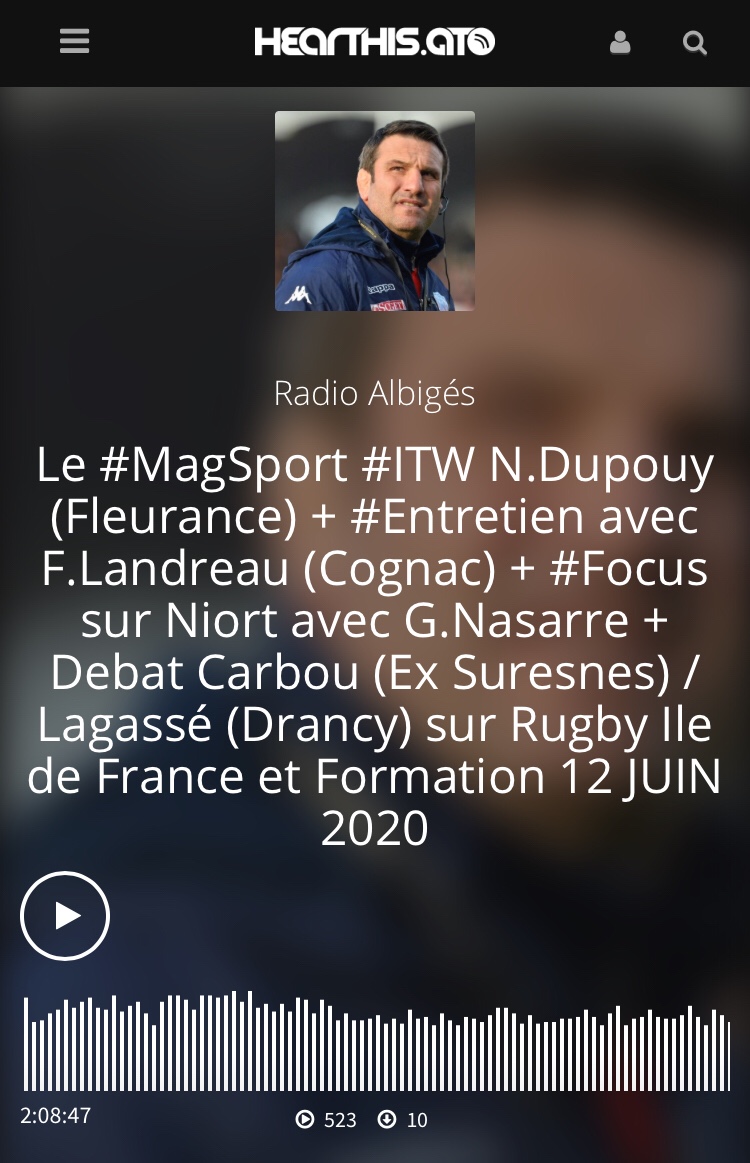Open the user account icon
The width and height of the screenshot is (750, 1163).
point(620,42)
